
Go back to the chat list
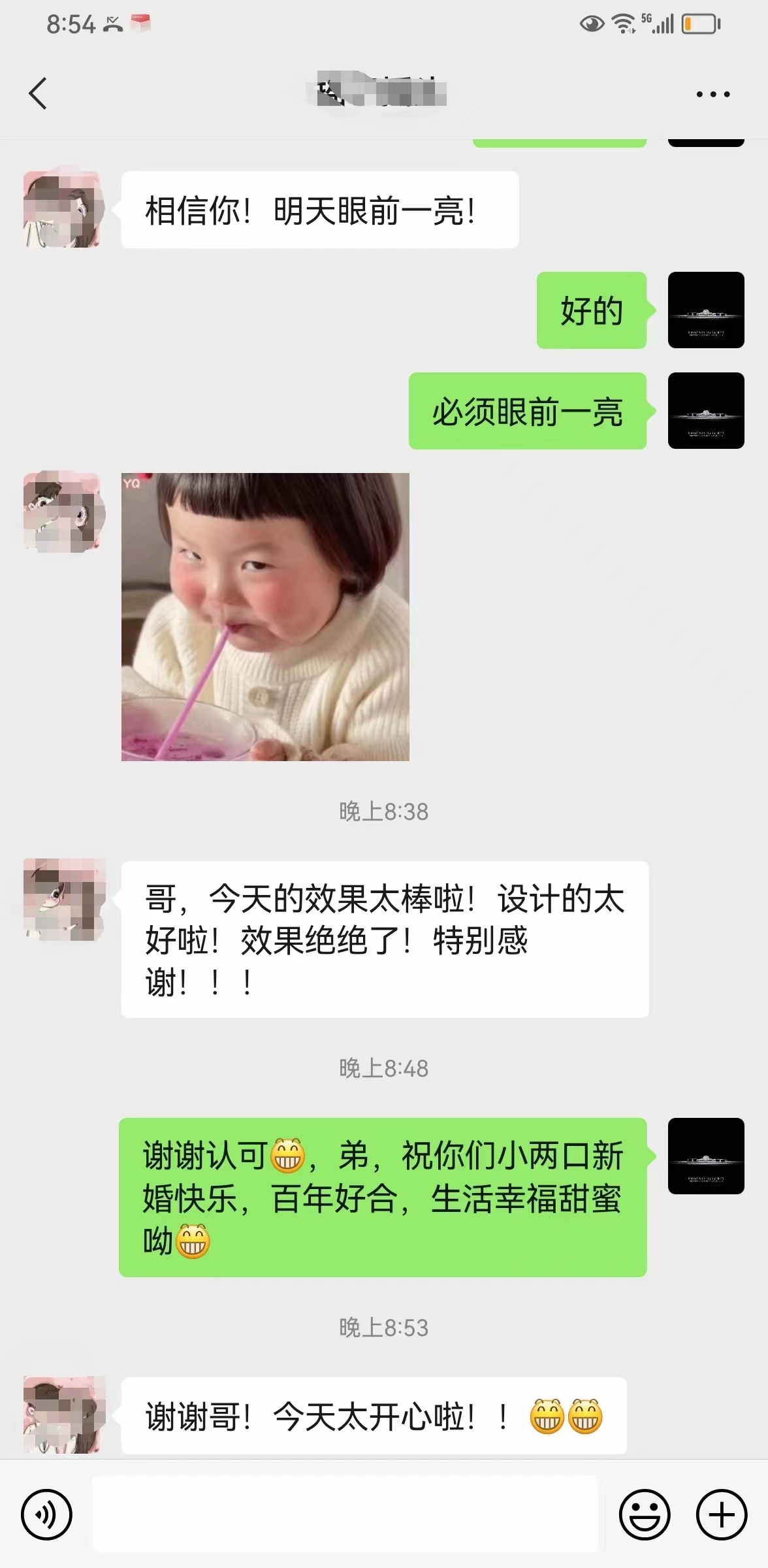(38, 93)
